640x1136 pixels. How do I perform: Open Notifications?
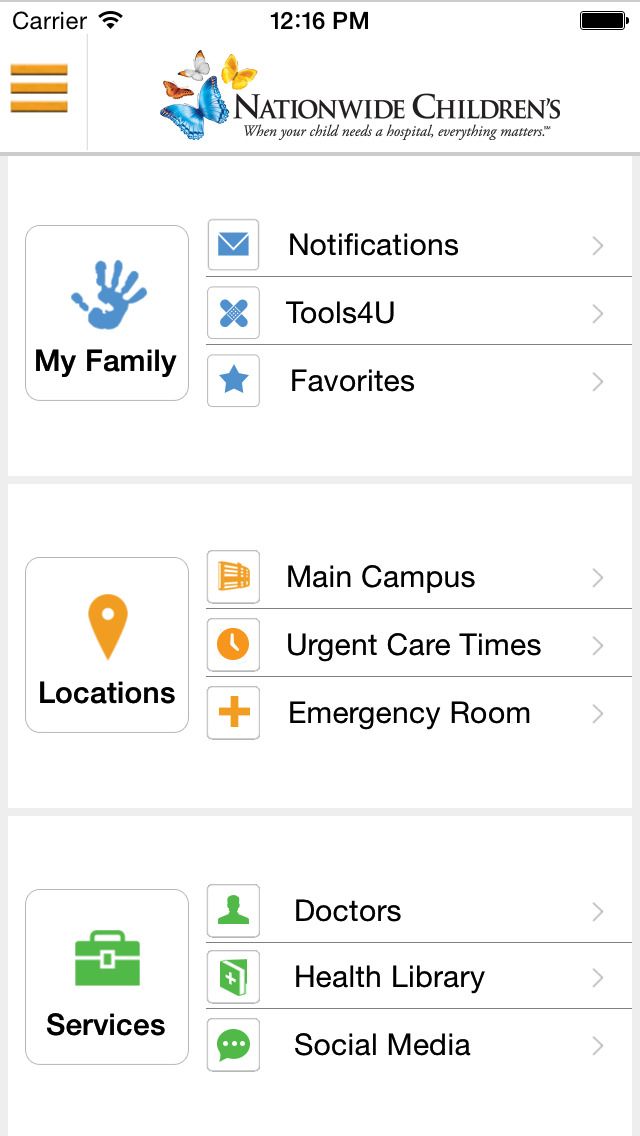pyautogui.click(x=419, y=245)
